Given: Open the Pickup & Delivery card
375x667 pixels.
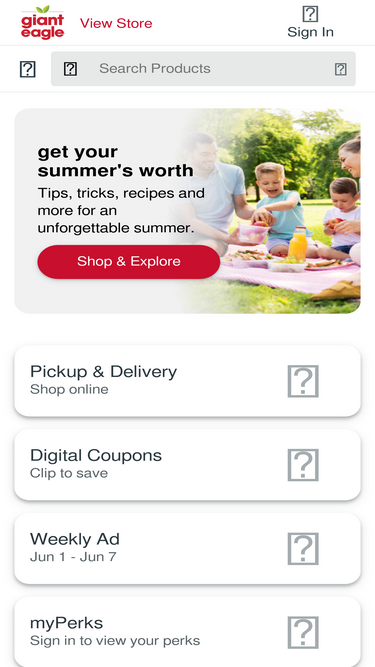Looking at the screenshot, I should (x=188, y=381).
